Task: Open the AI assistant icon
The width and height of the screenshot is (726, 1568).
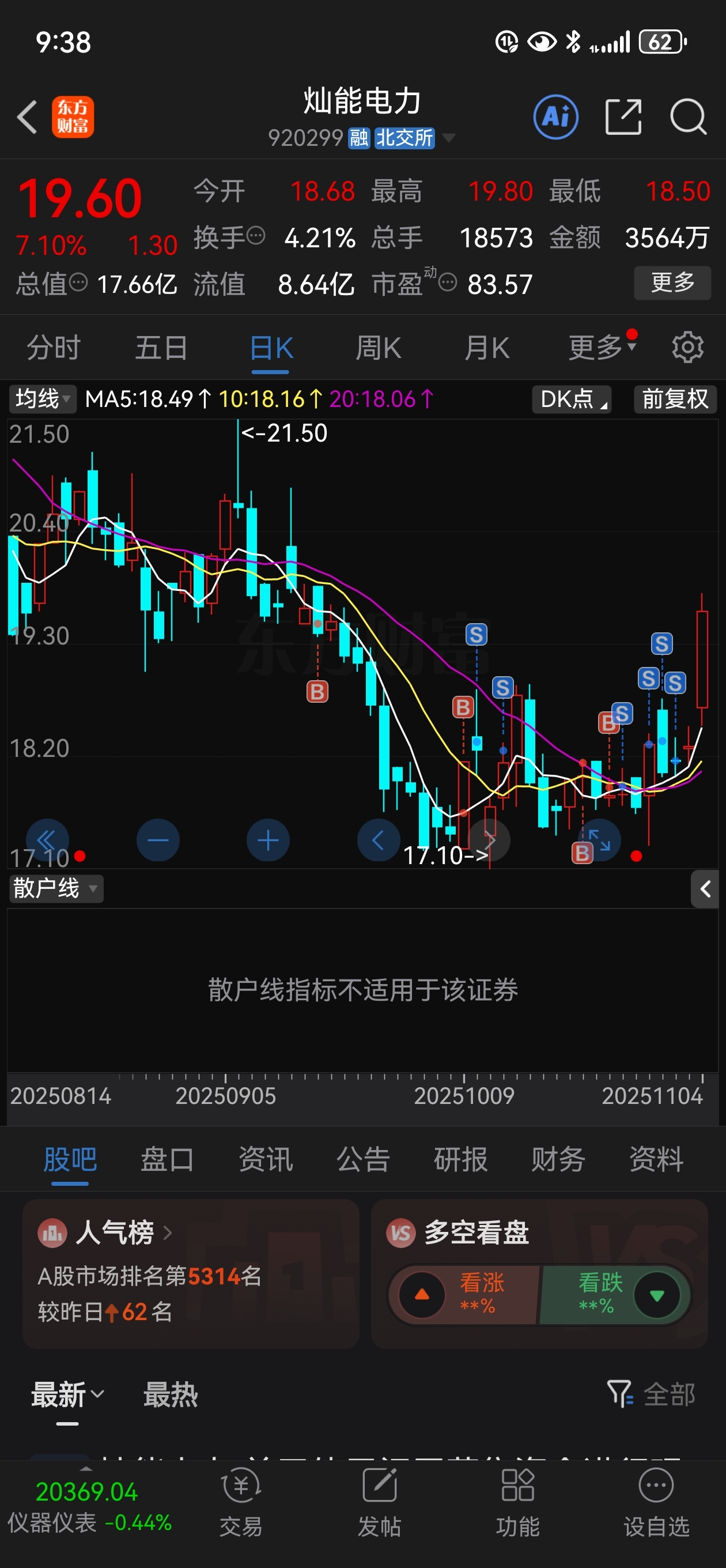Action: click(555, 117)
